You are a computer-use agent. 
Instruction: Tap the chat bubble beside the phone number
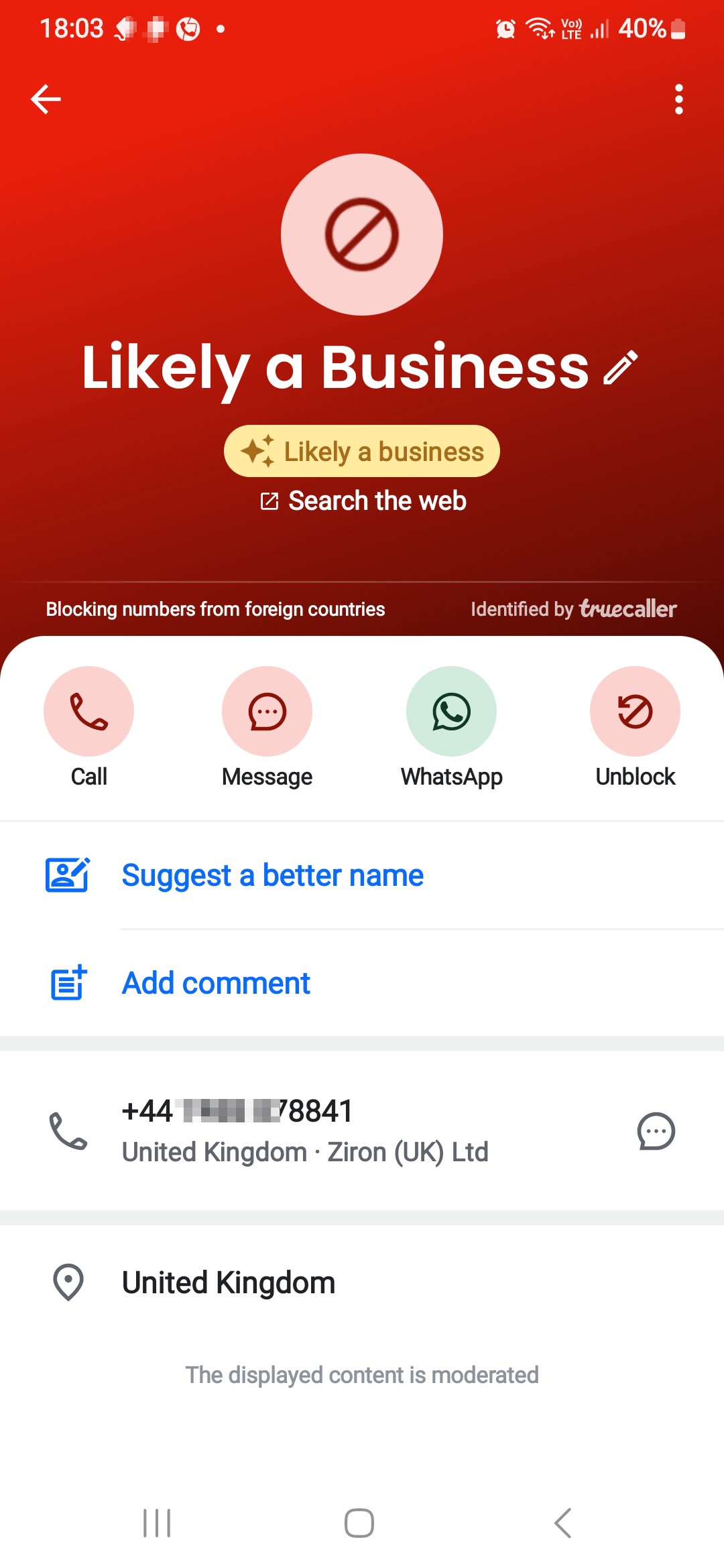656,1131
